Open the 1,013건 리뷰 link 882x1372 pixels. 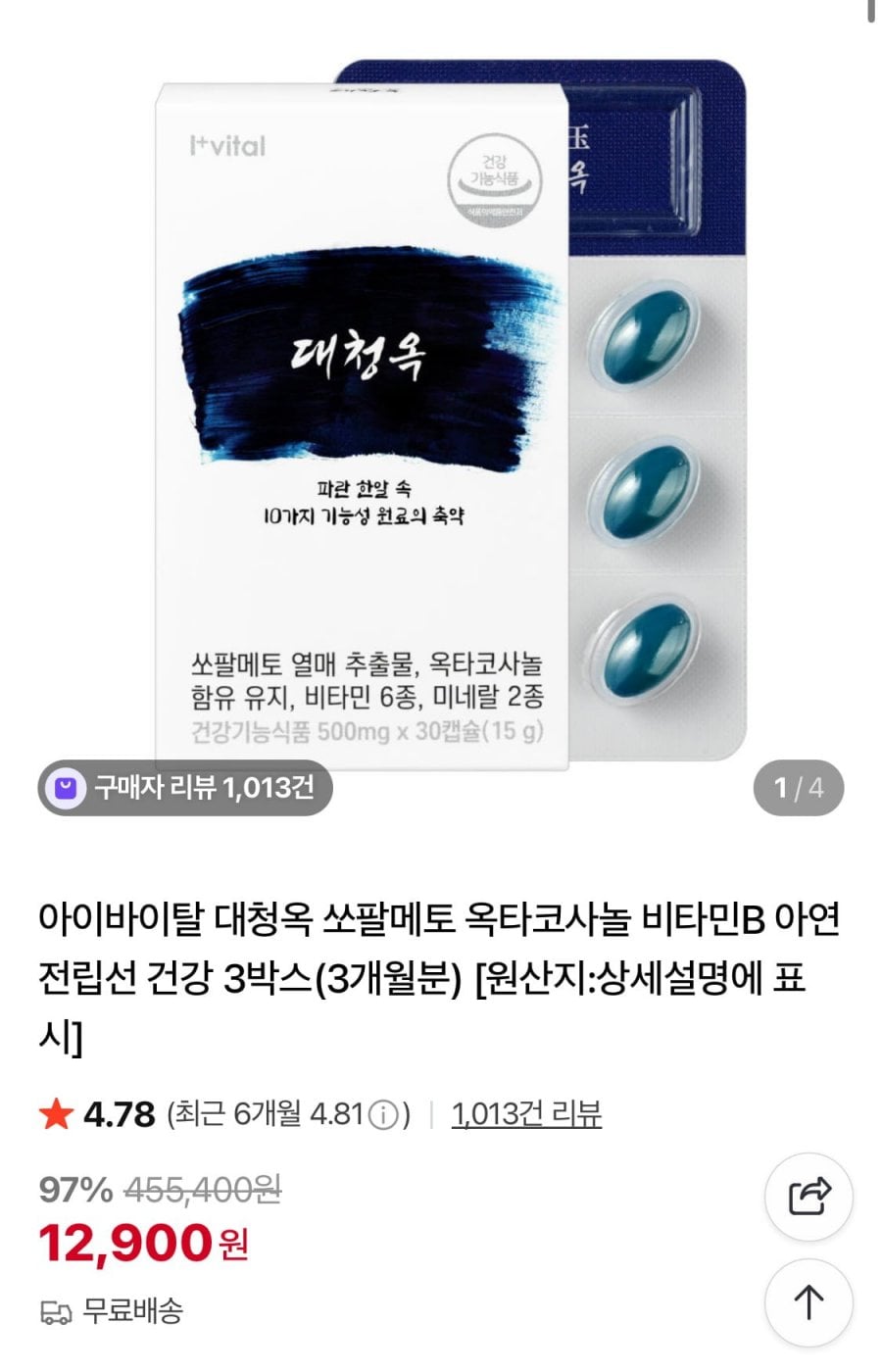(x=526, y=1114)
